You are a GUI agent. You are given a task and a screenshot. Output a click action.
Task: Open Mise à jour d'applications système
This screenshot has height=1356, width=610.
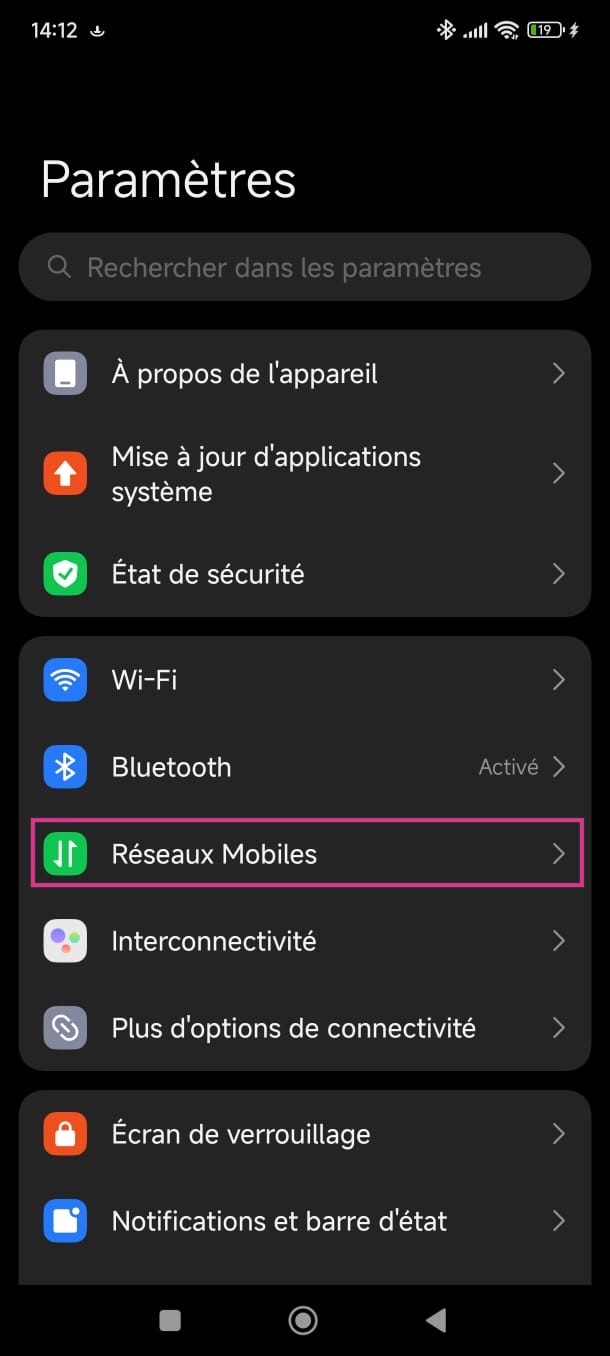(x=304, y=474)
